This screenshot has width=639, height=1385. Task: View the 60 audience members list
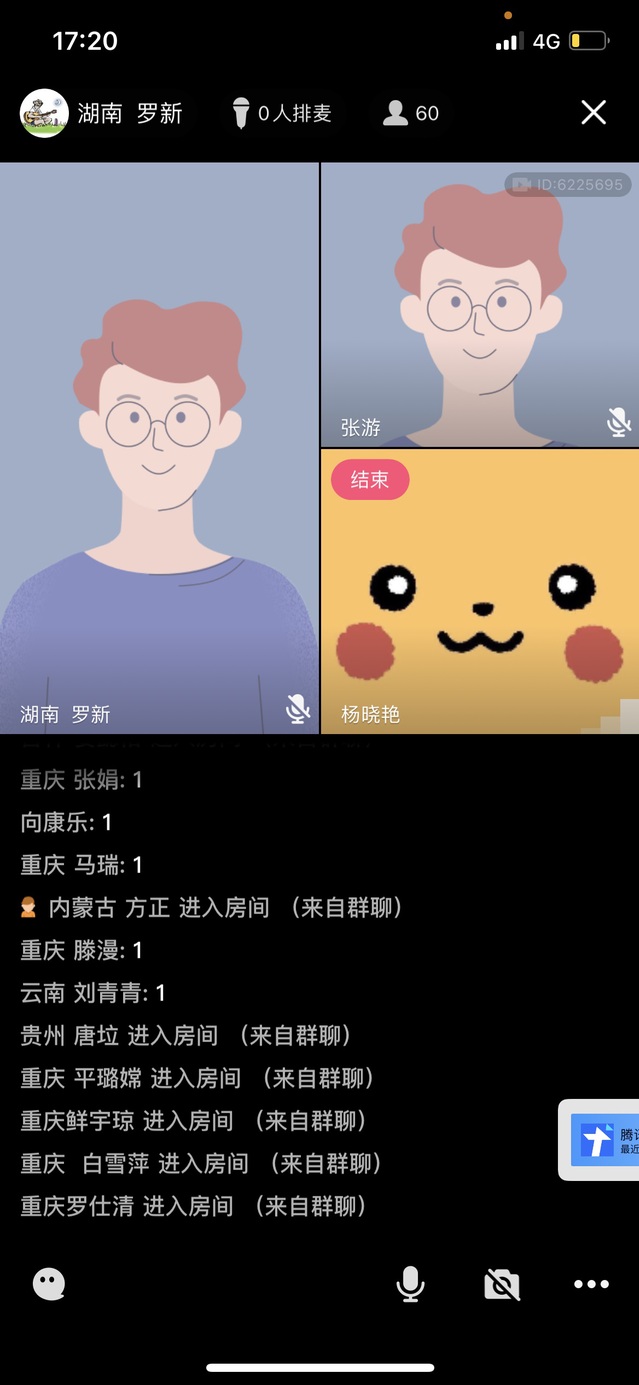tap(411, 113)
